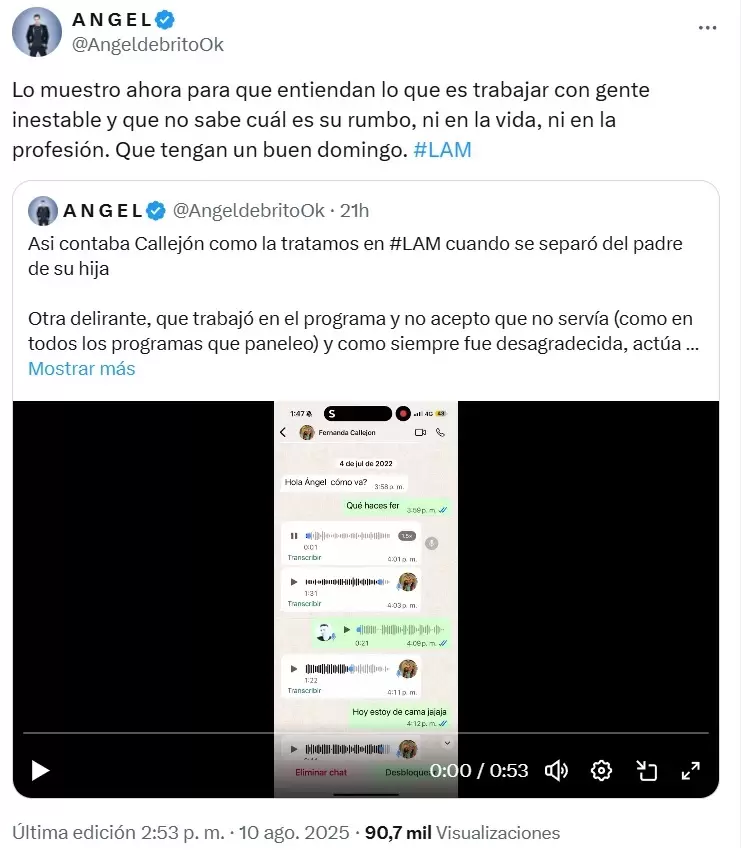741x852 pixels.
Task: Expand the video to fullscreen
Action: pyautogui.click(x=691, y=771)
